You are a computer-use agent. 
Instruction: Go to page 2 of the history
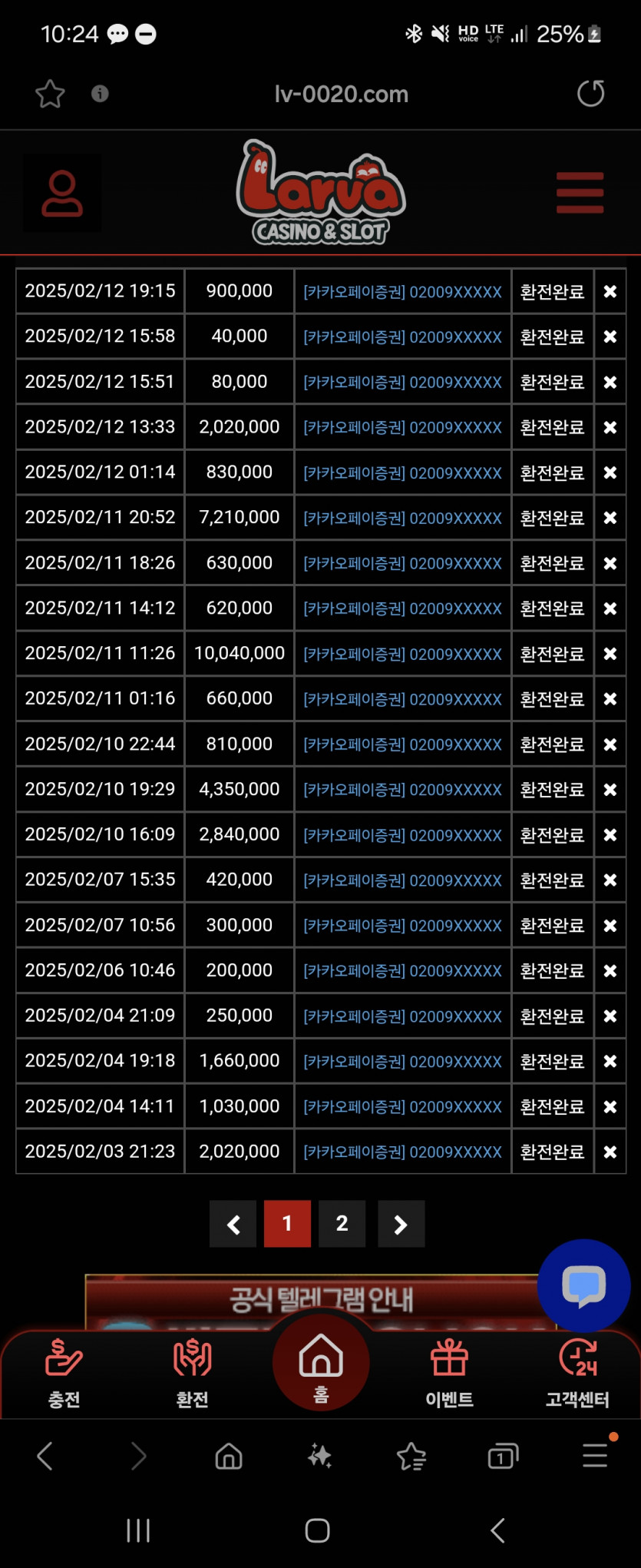coord(342,1223)
